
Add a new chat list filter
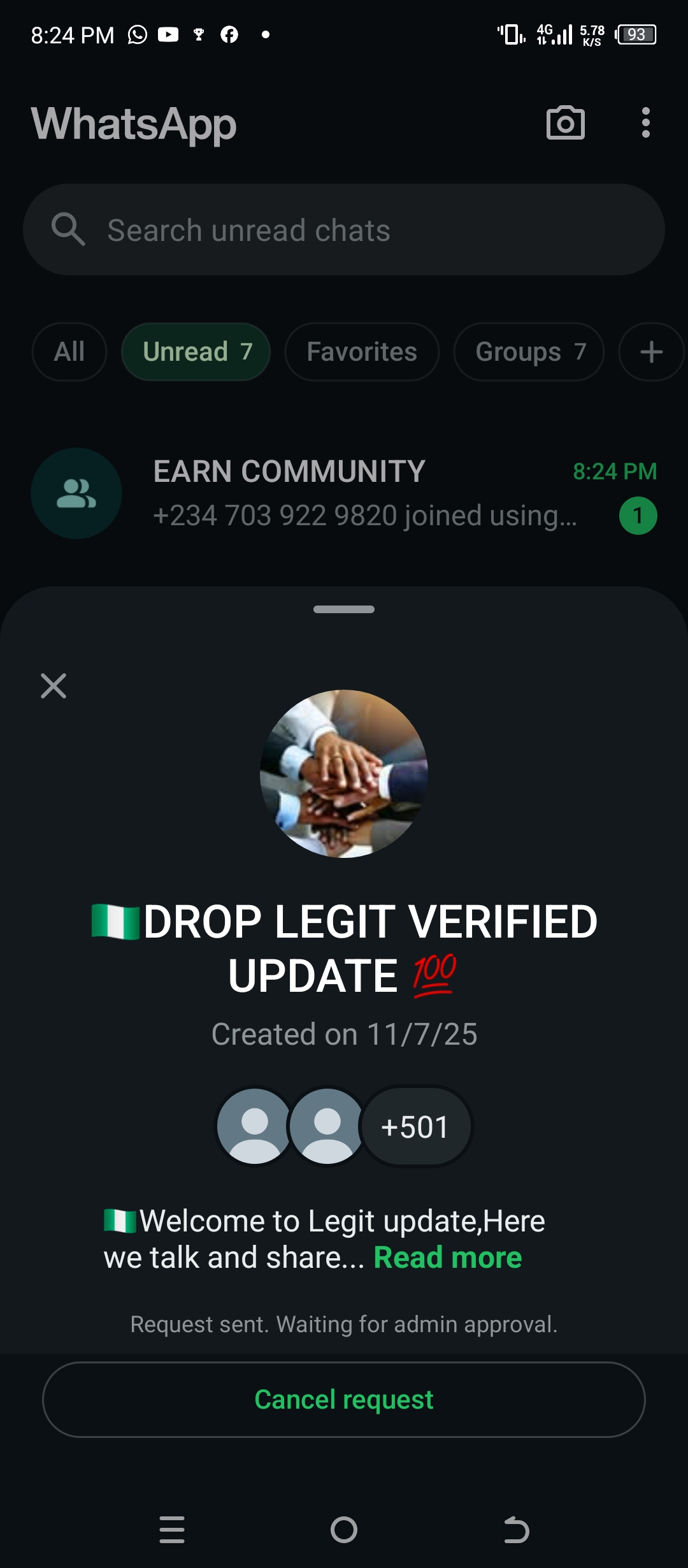click(x=651, y=352)
